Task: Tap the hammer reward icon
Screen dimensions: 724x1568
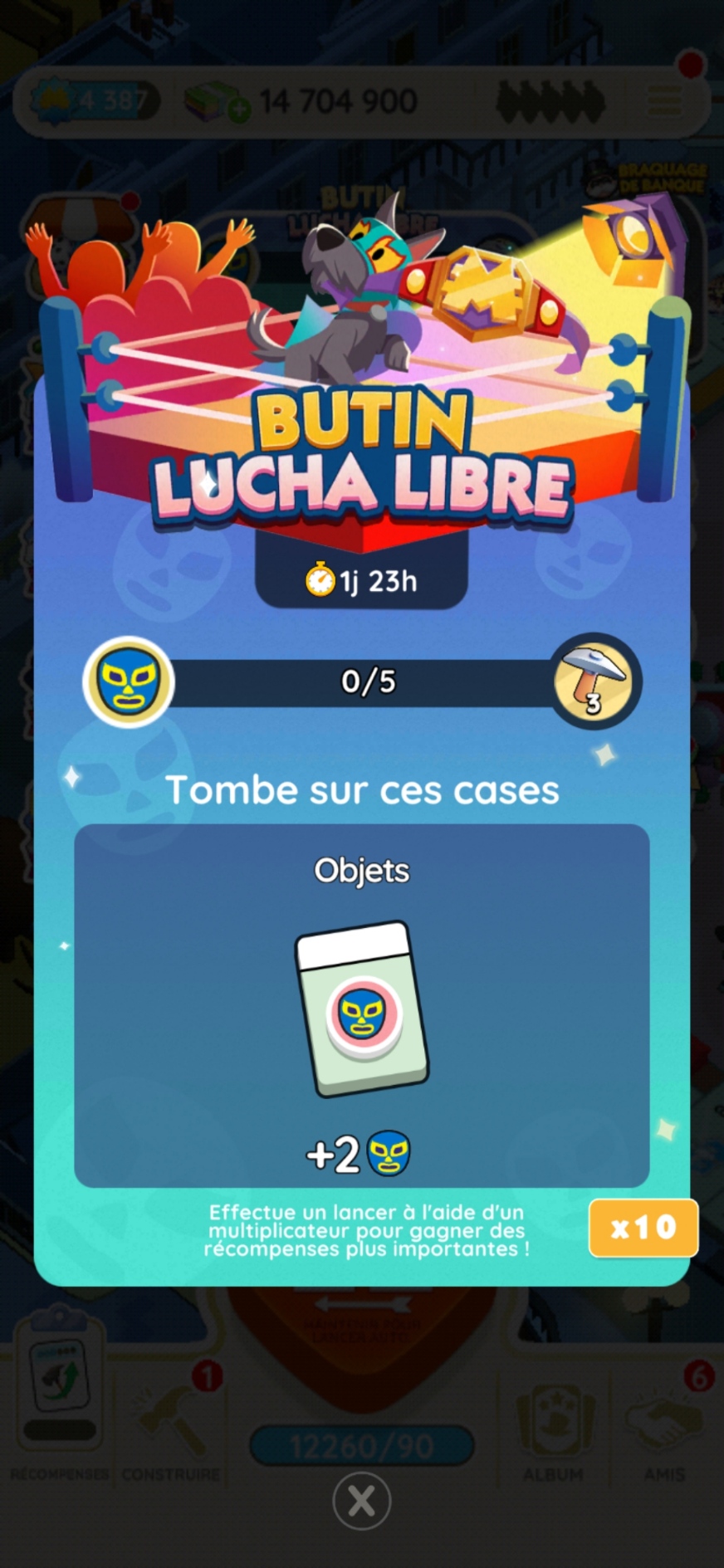Action: pyautogui.click(x=596, y=681)
